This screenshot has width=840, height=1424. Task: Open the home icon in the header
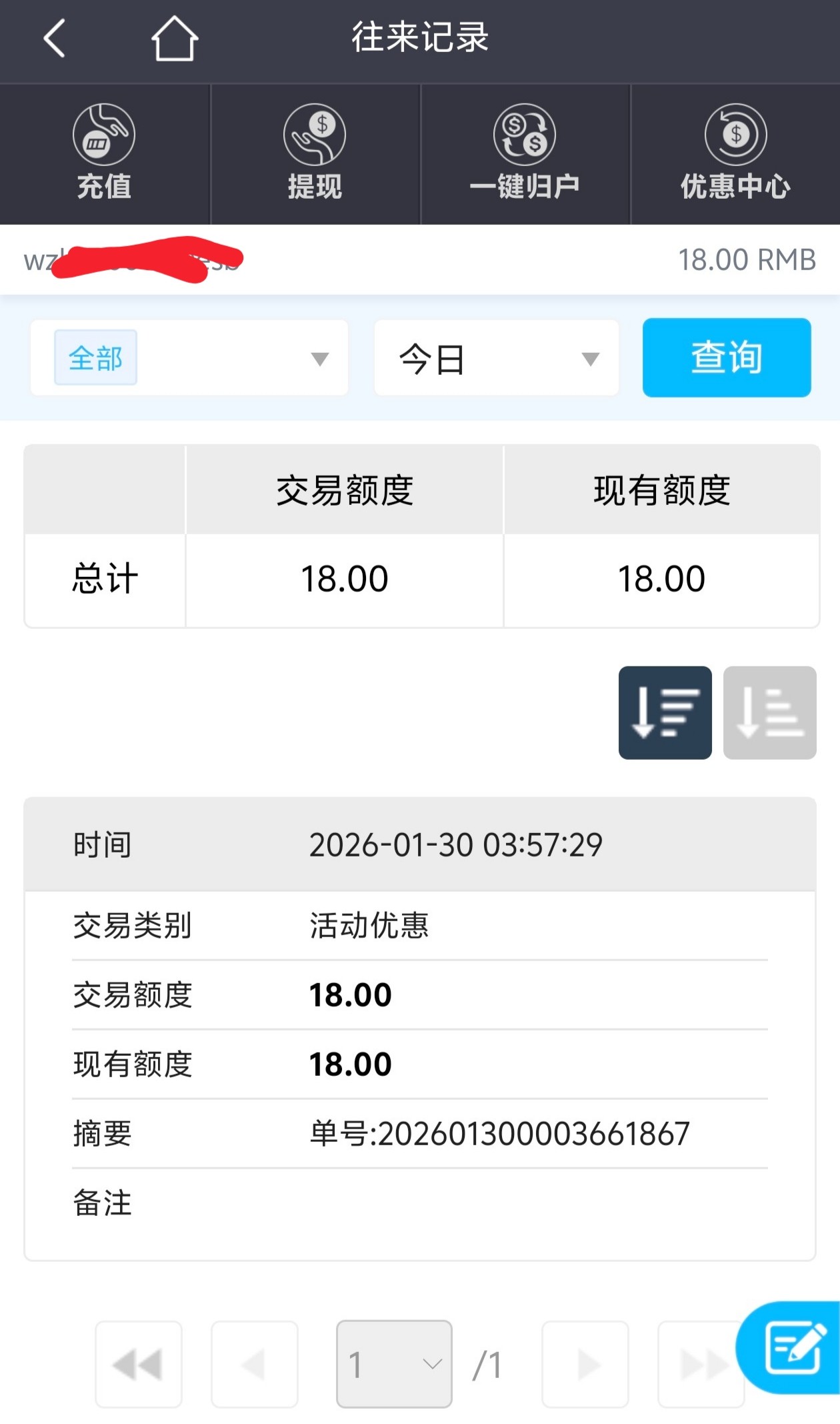[x=175, y=39]
